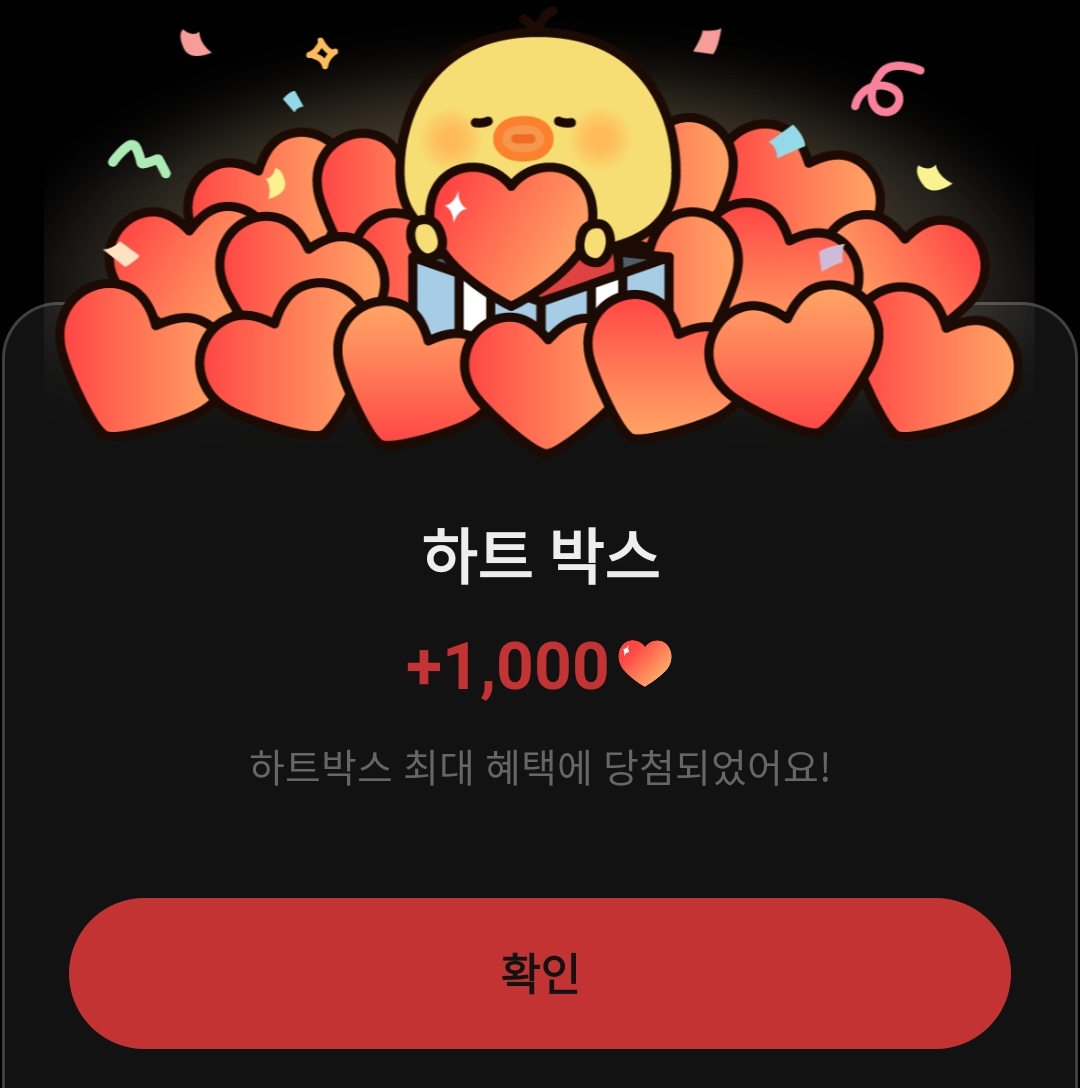
Task: Tap the 확인 button to confirm
Action: [540, 973]
